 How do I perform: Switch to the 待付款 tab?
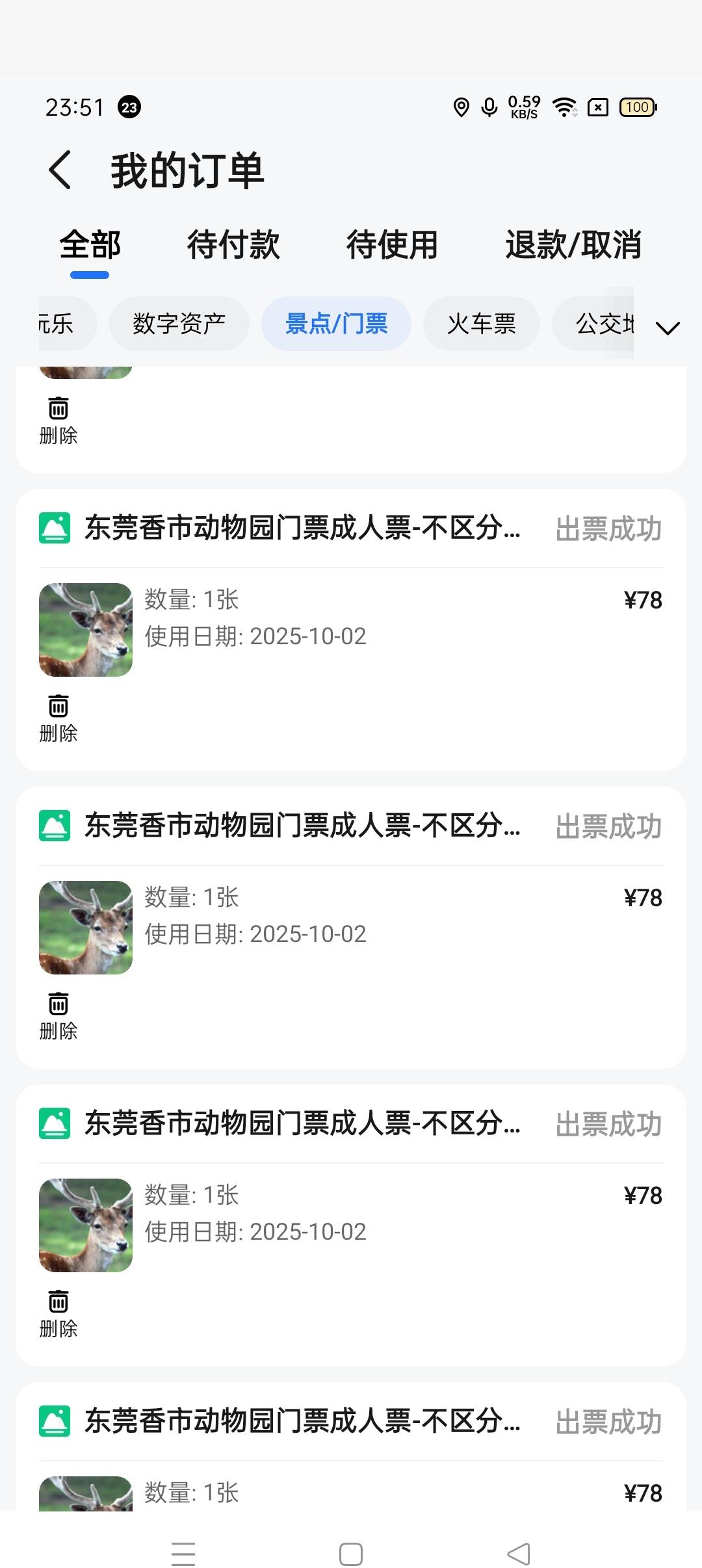[x=233, y=245]
